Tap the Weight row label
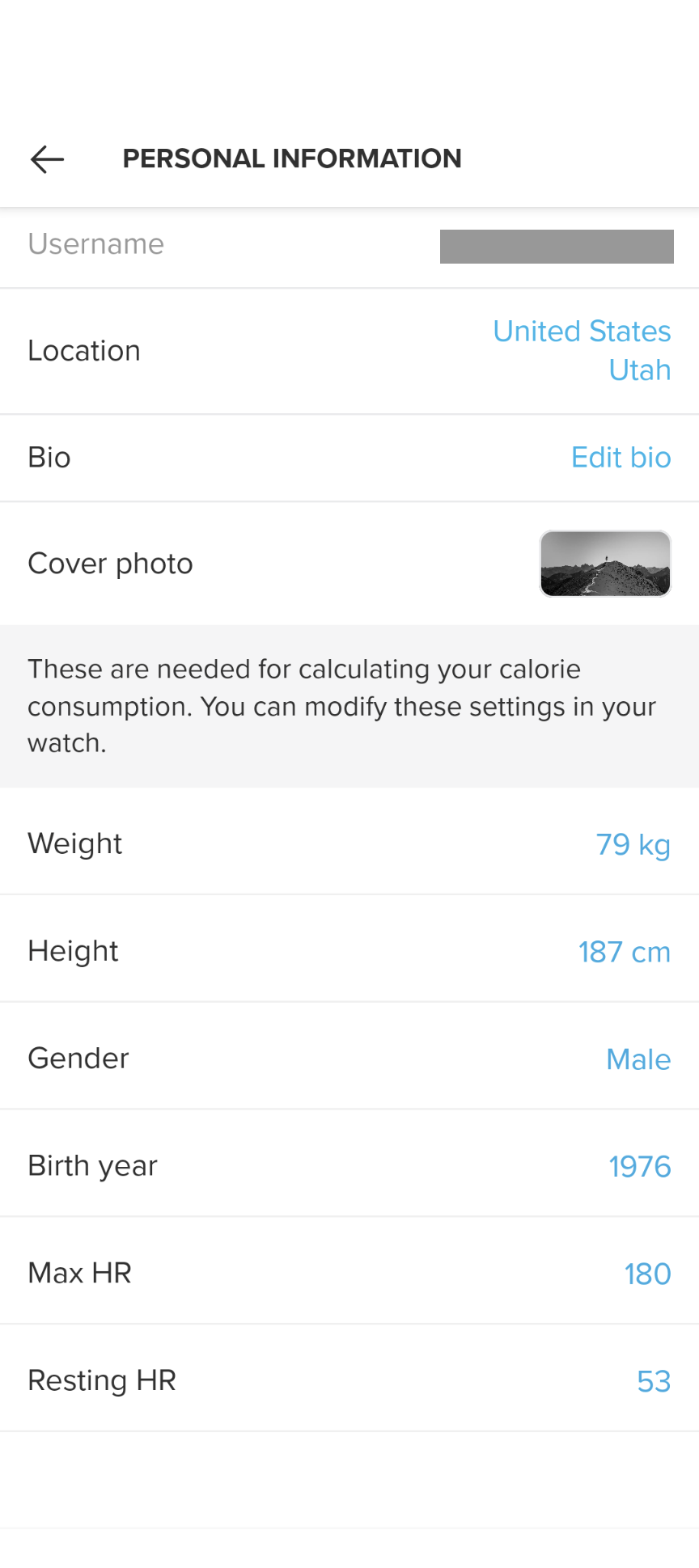 (x=74, y=843)
